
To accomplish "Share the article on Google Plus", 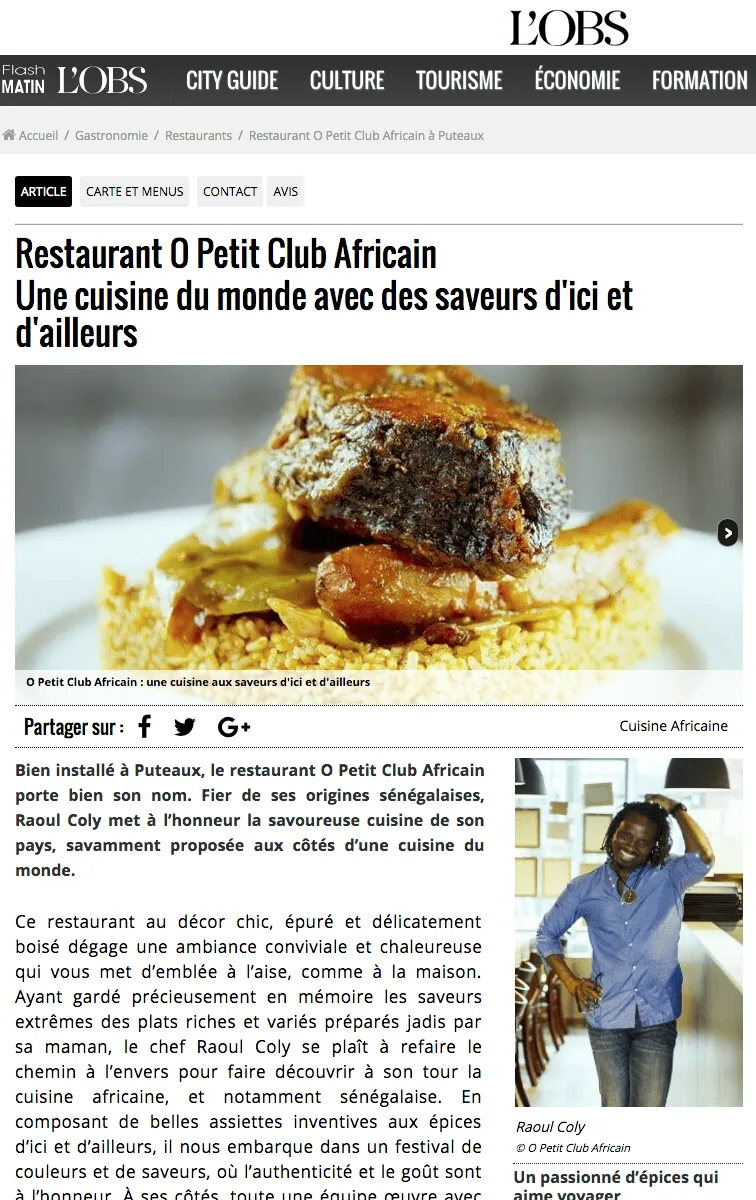I will 234,727.
